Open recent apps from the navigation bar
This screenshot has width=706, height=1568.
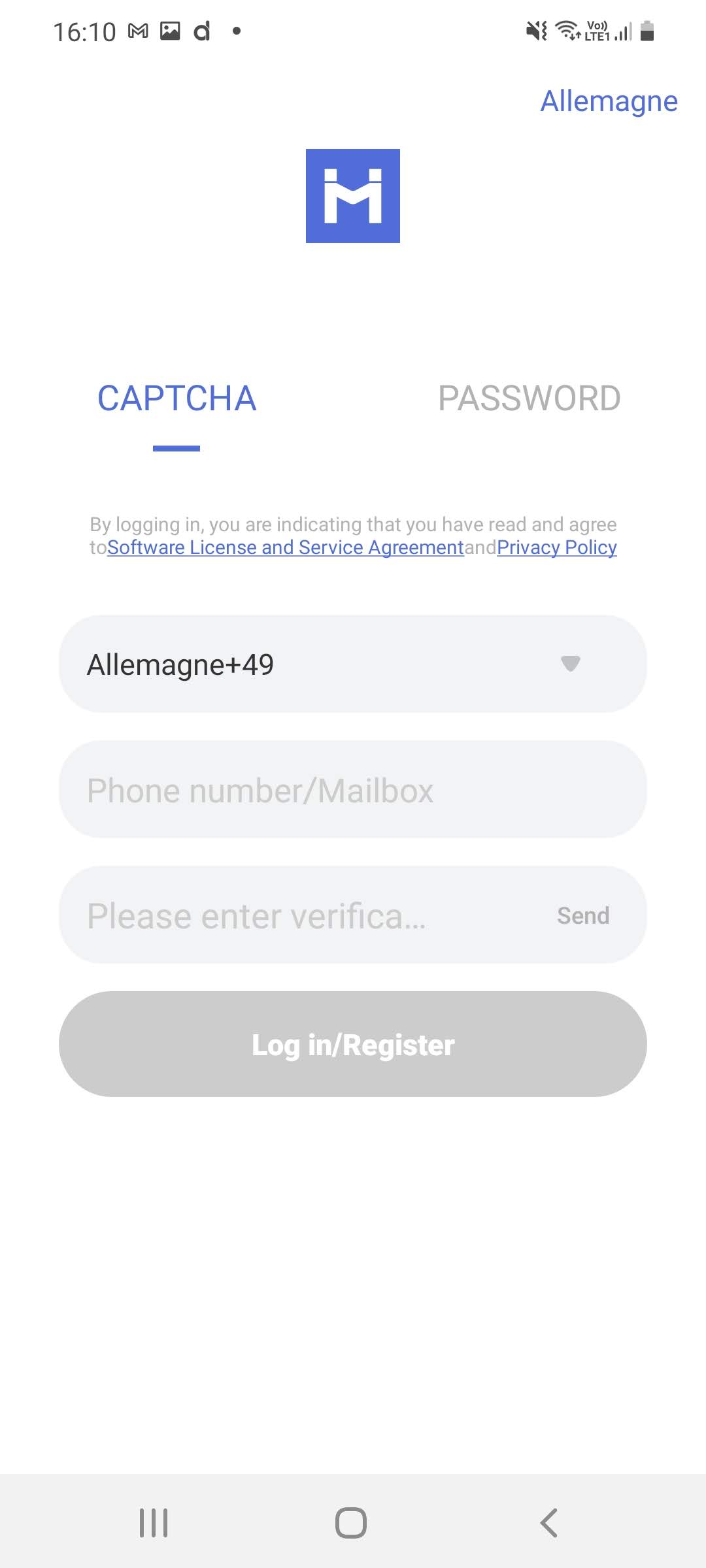(154, 1523)
